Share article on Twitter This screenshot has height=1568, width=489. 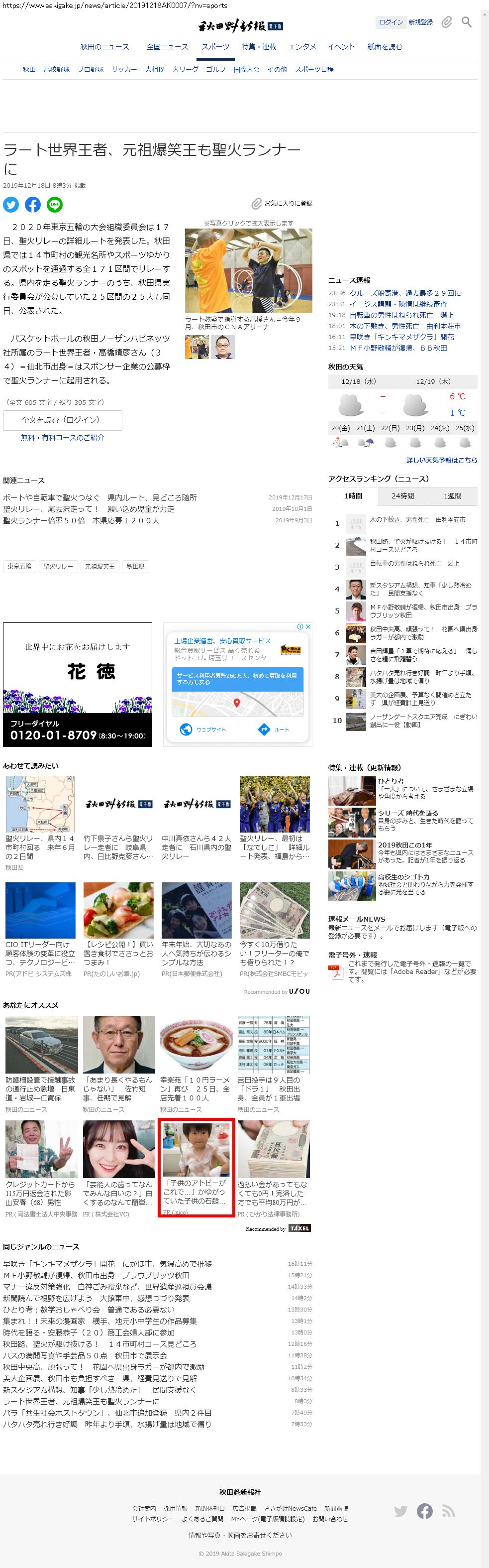(x=11, y=205)
